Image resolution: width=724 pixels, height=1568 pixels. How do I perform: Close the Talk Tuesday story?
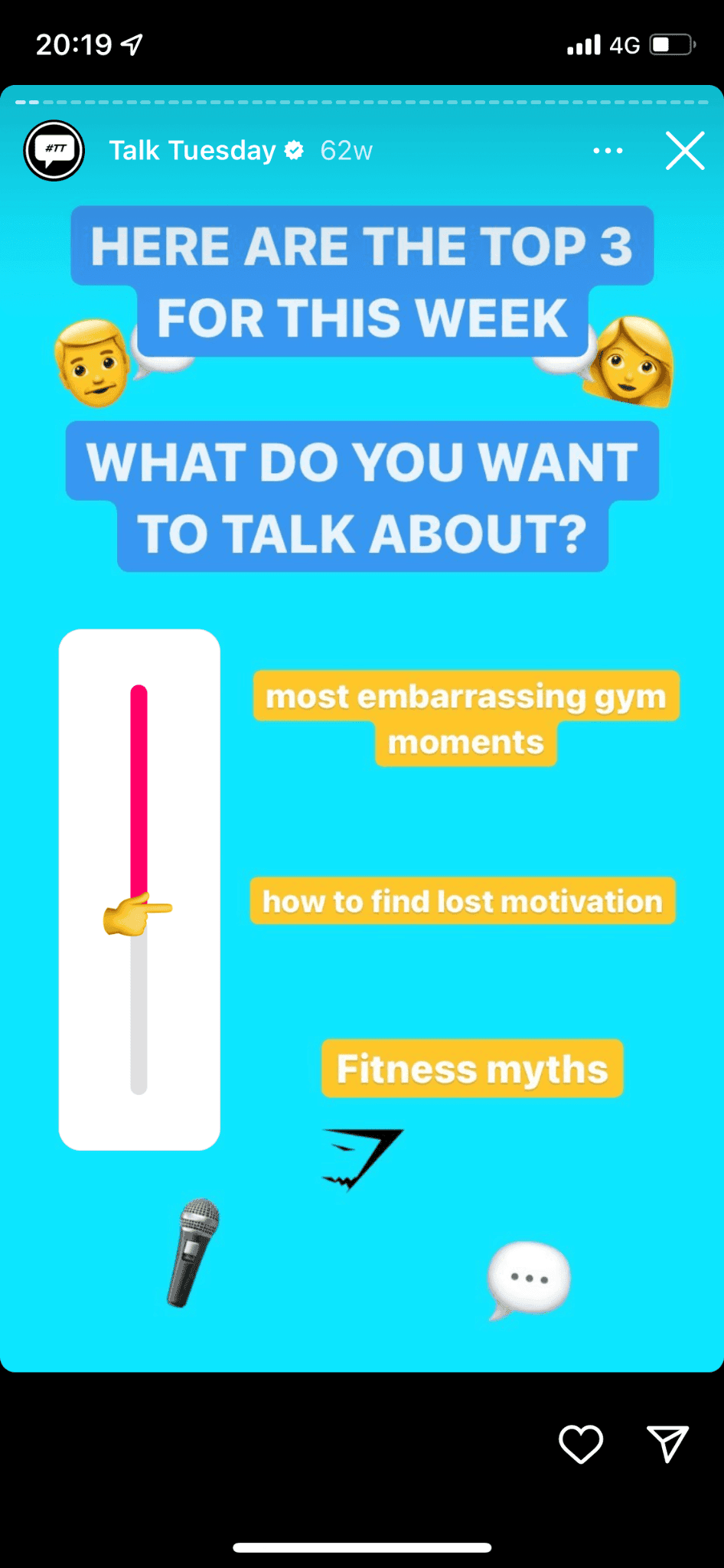coord(685,151)
